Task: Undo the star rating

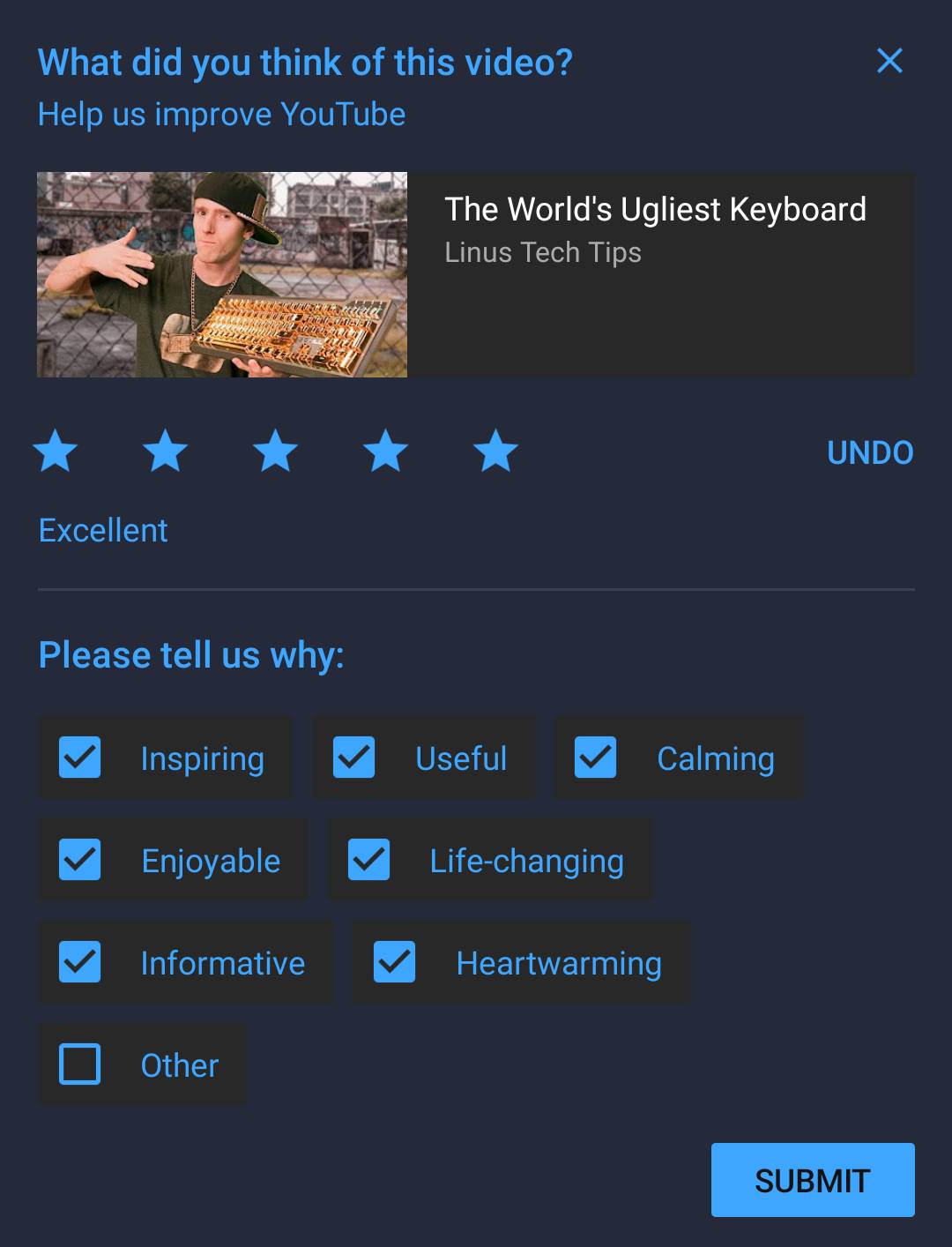Action: coord(869,452)
